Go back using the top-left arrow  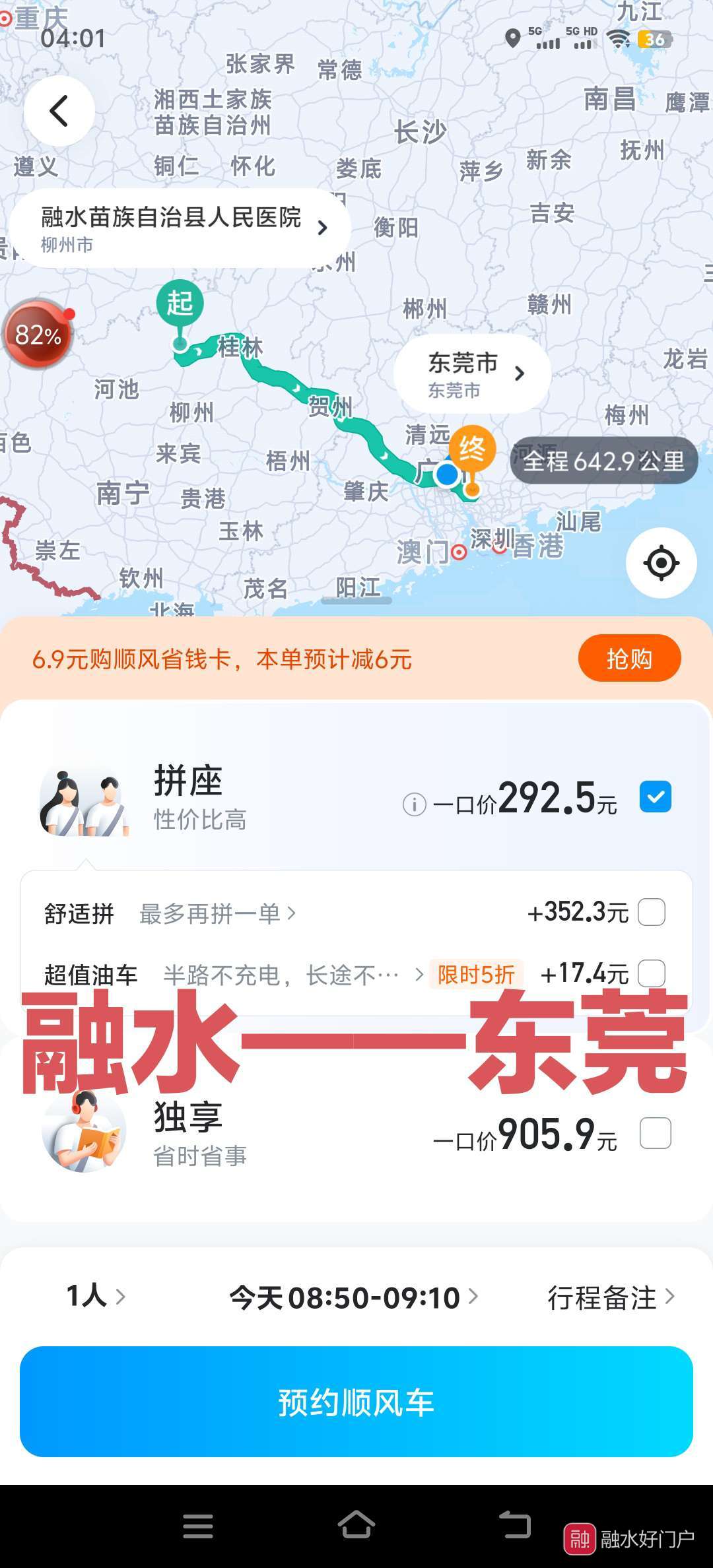[59, 111]
